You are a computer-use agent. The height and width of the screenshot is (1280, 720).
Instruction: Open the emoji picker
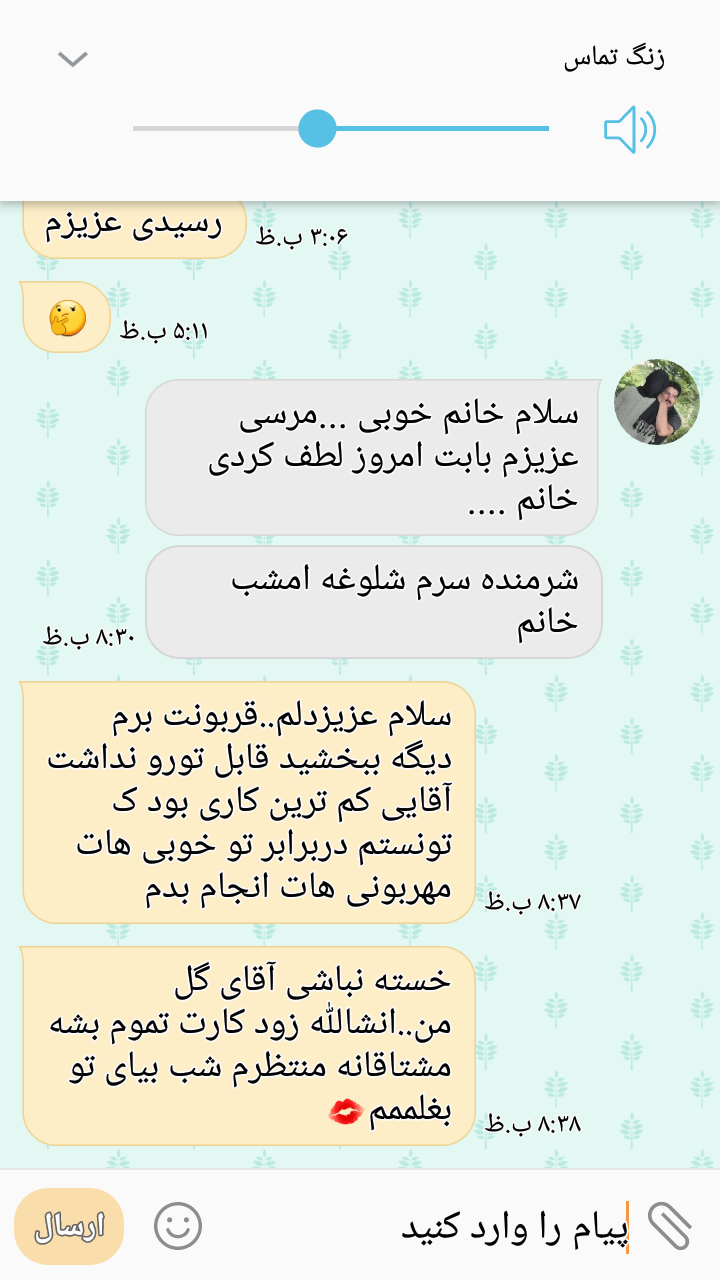[178, 1226]
